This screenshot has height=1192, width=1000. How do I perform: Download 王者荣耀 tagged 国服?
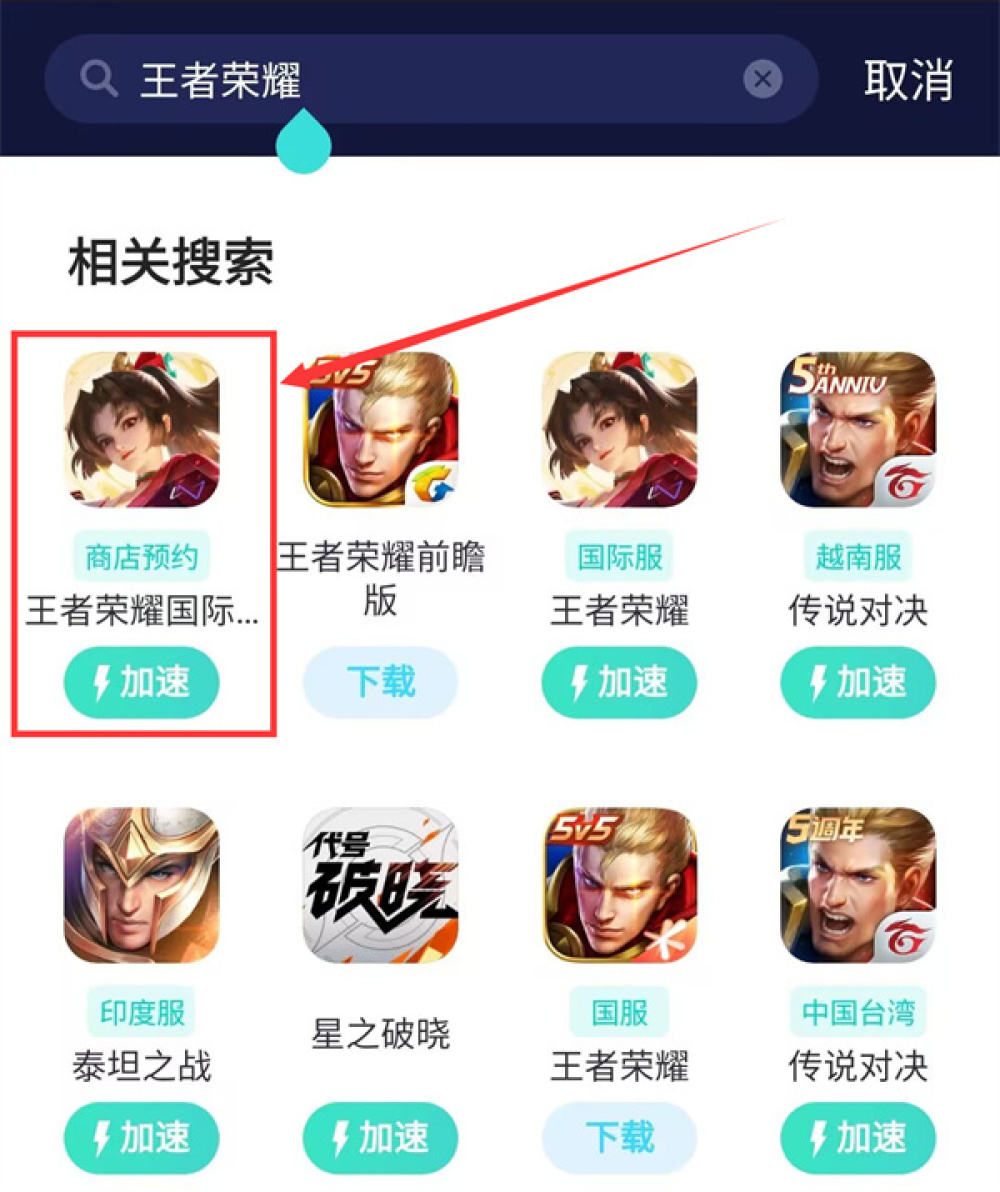click(x=619, y=1137)
